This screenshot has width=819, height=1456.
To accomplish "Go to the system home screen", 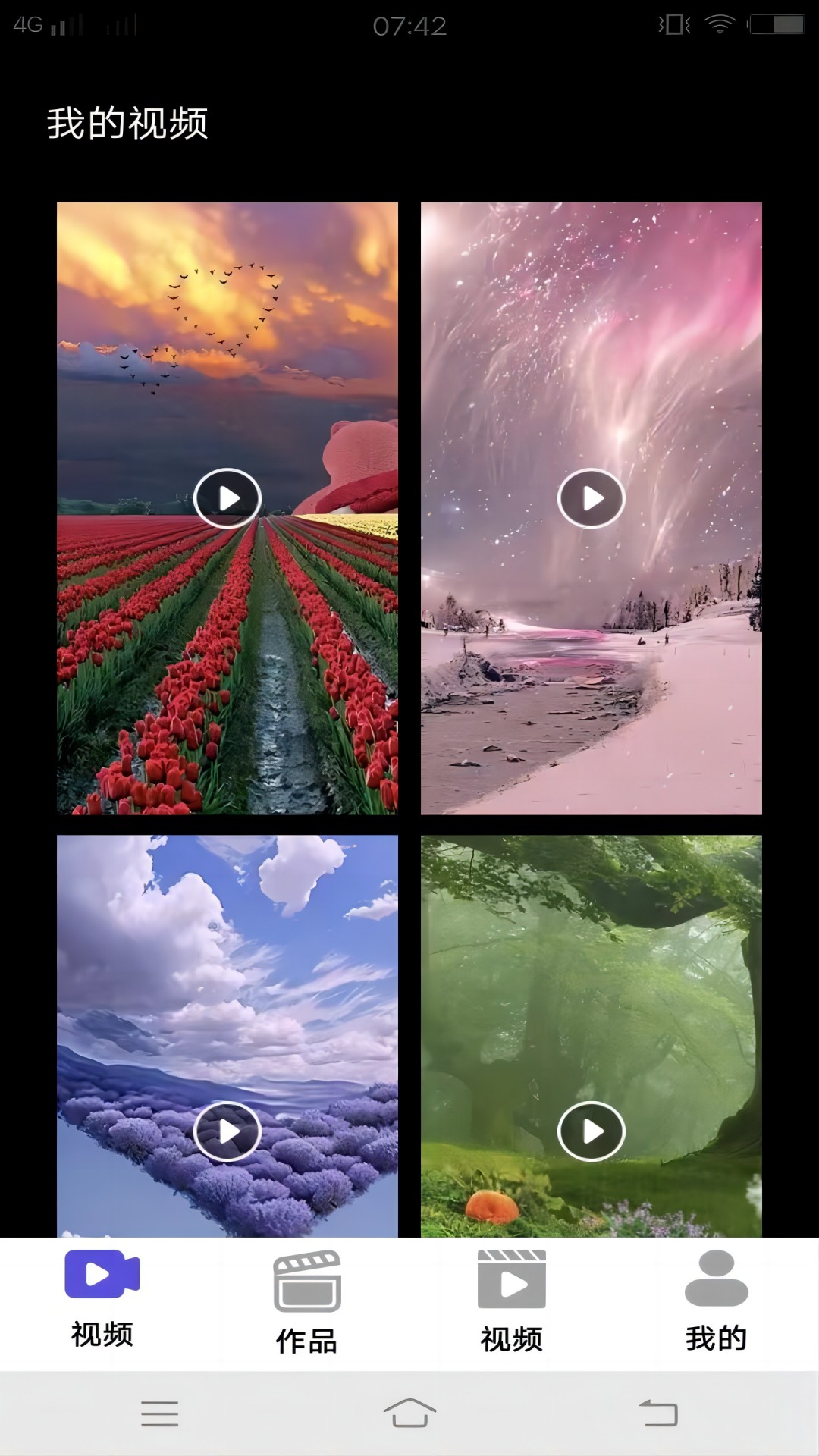I will 409,1414.
